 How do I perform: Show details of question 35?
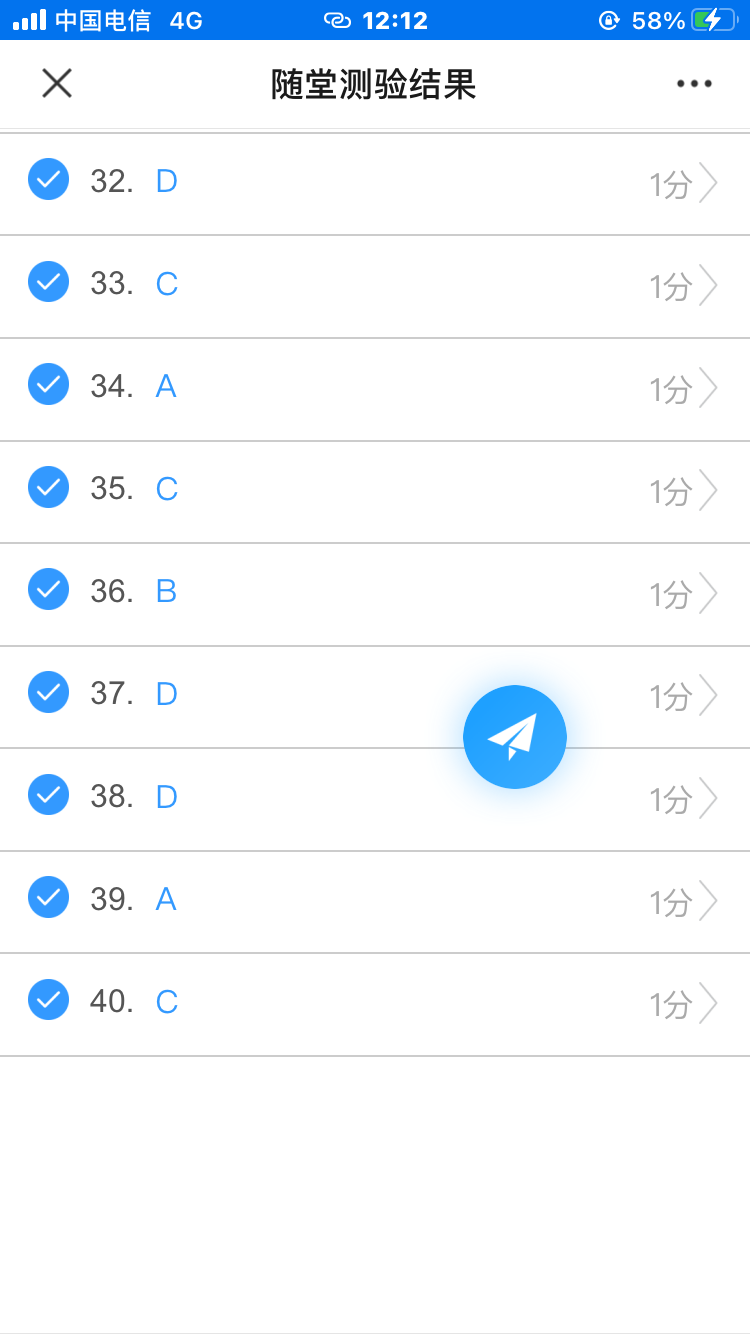click(375, 492)
